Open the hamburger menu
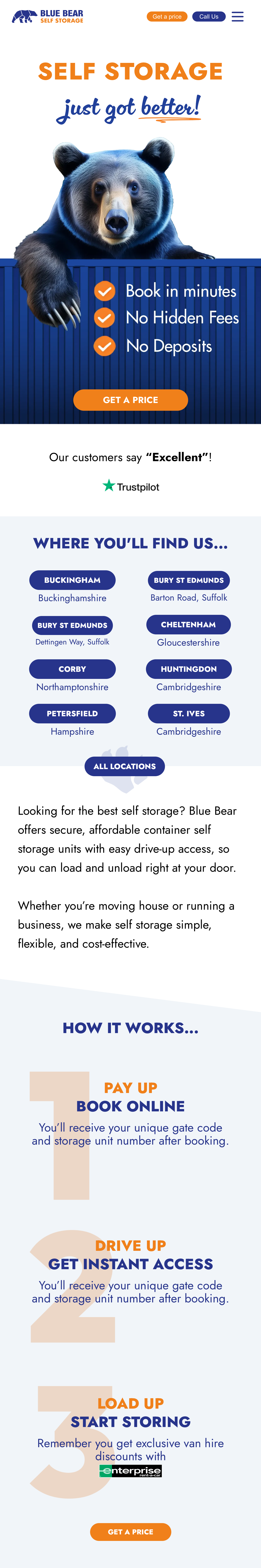 (x=237, y=16)
